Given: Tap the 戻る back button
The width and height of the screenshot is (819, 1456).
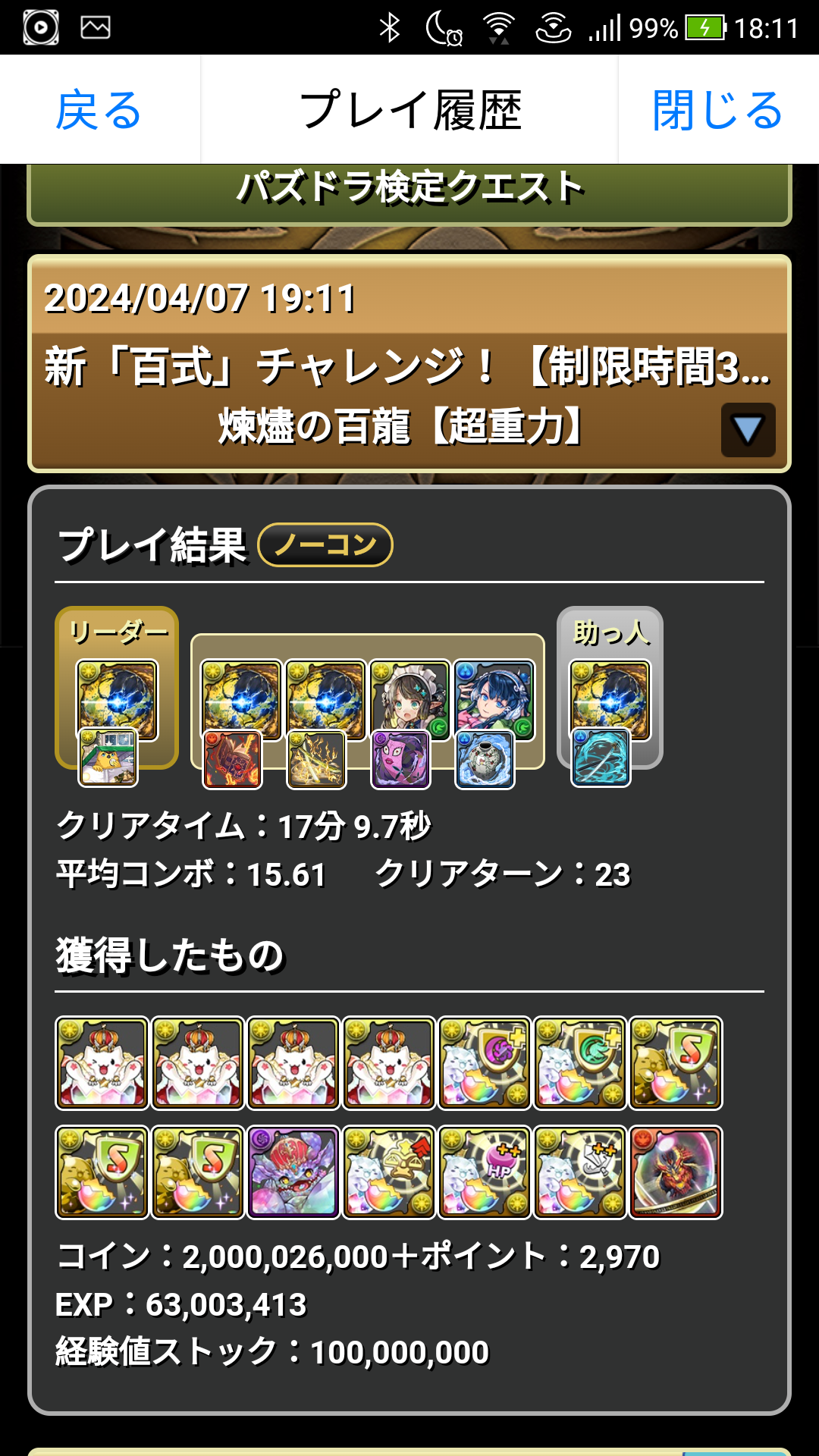Looking at the screenshot, I should point(99,110).
